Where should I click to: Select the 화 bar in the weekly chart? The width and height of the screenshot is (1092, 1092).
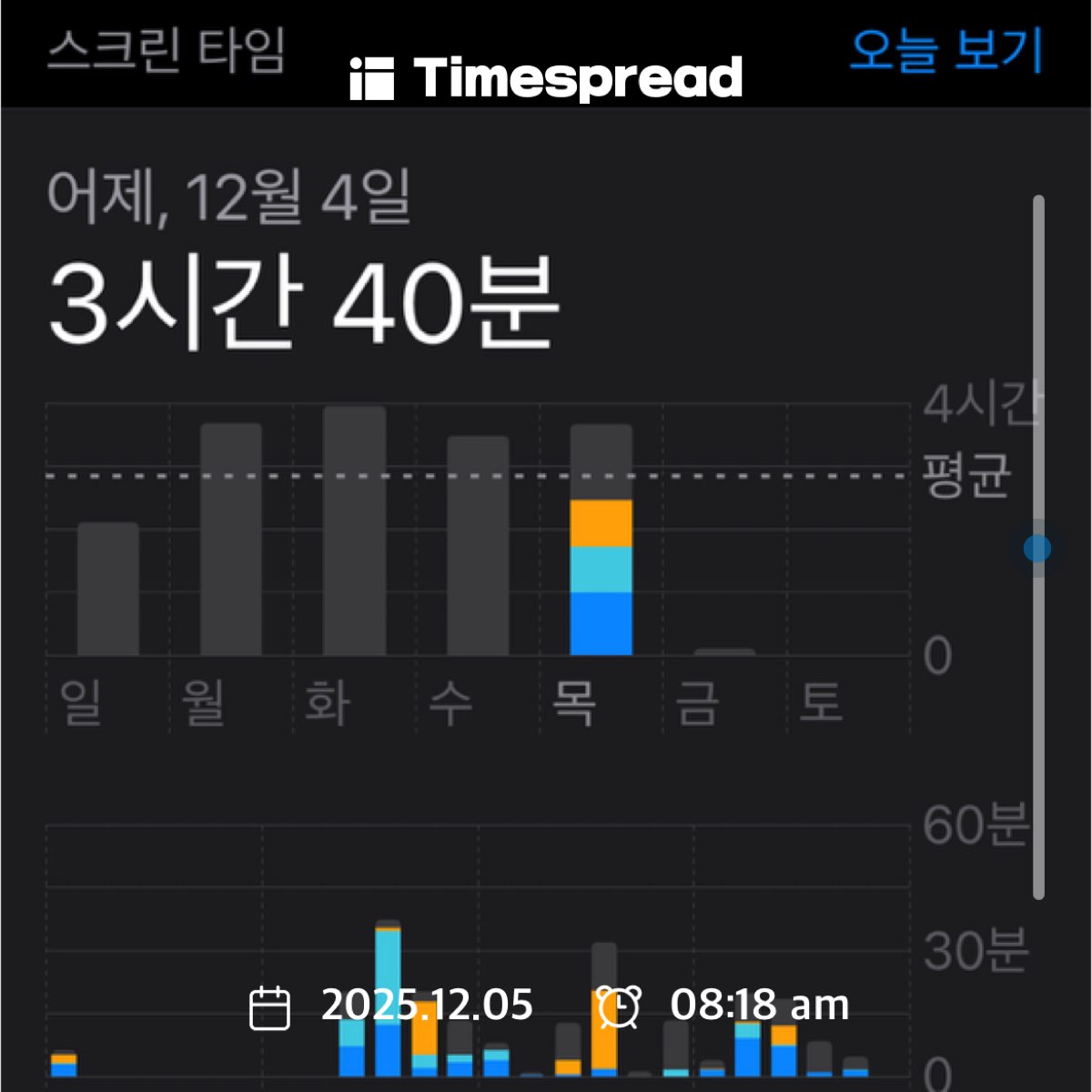(x=355, y=531)
